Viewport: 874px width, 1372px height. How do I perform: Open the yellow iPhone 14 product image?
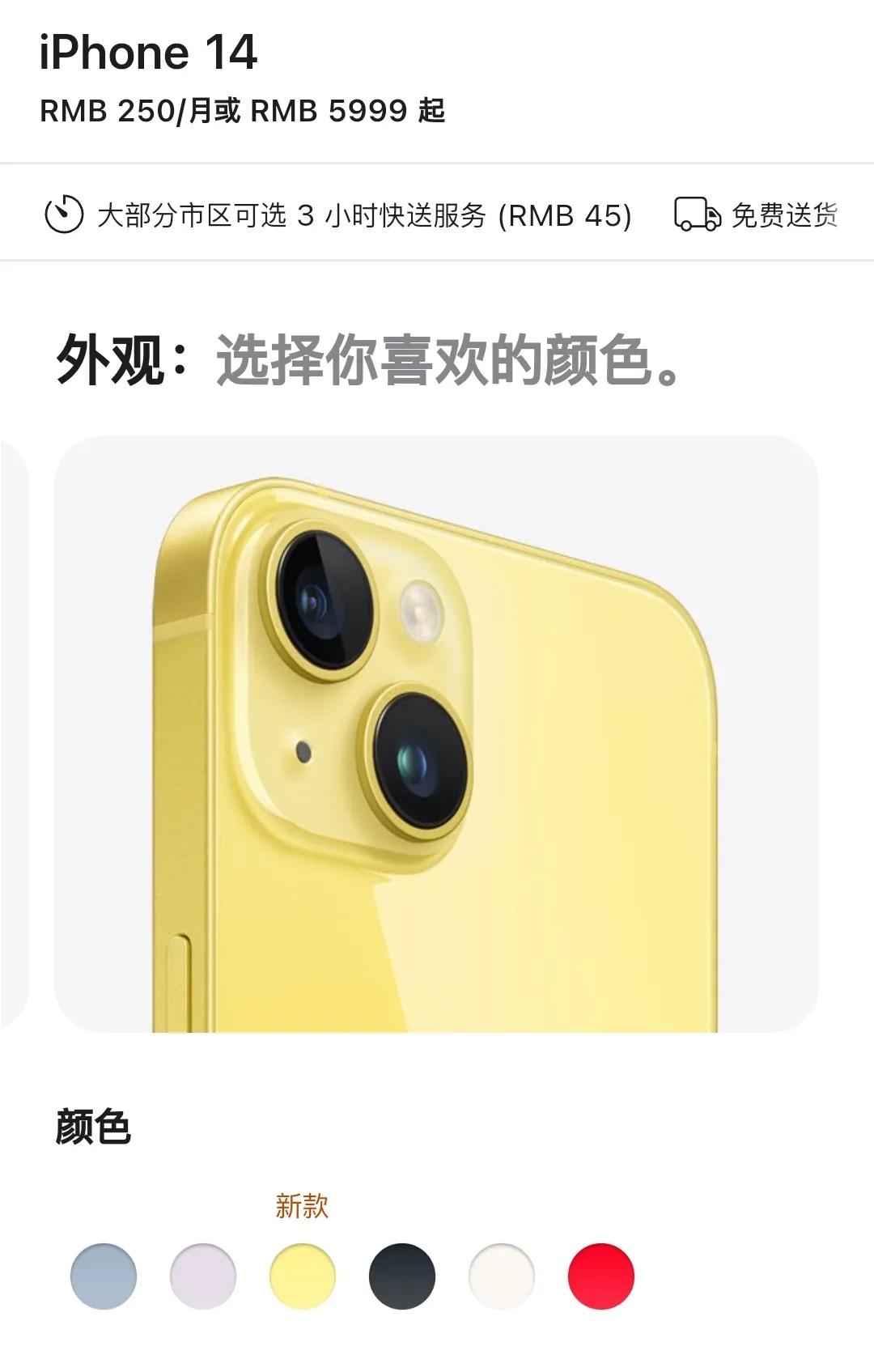coord(435,734)
